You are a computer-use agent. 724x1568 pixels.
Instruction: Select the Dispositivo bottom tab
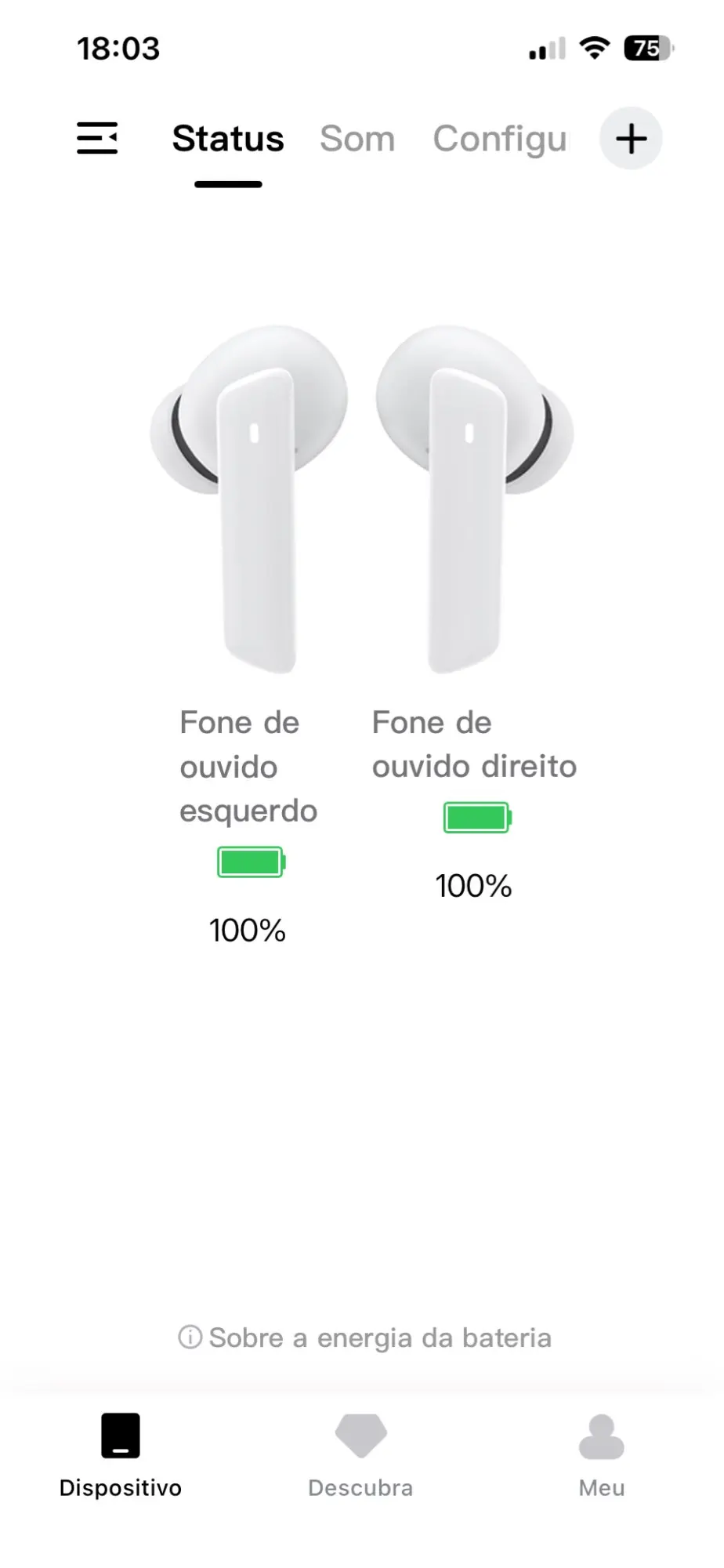(x=121, y=1456)
